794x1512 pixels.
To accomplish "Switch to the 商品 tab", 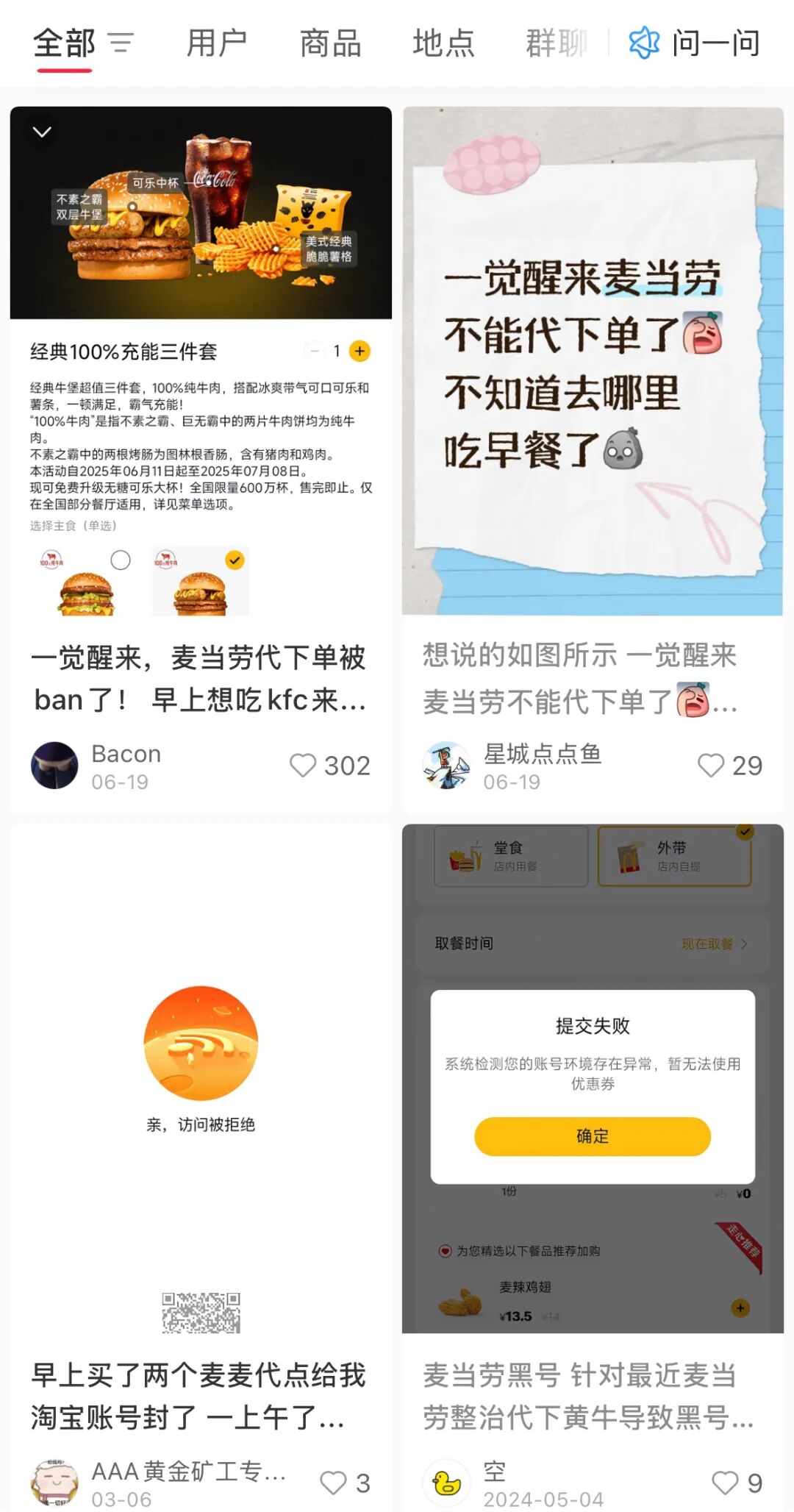I will 330,43.
